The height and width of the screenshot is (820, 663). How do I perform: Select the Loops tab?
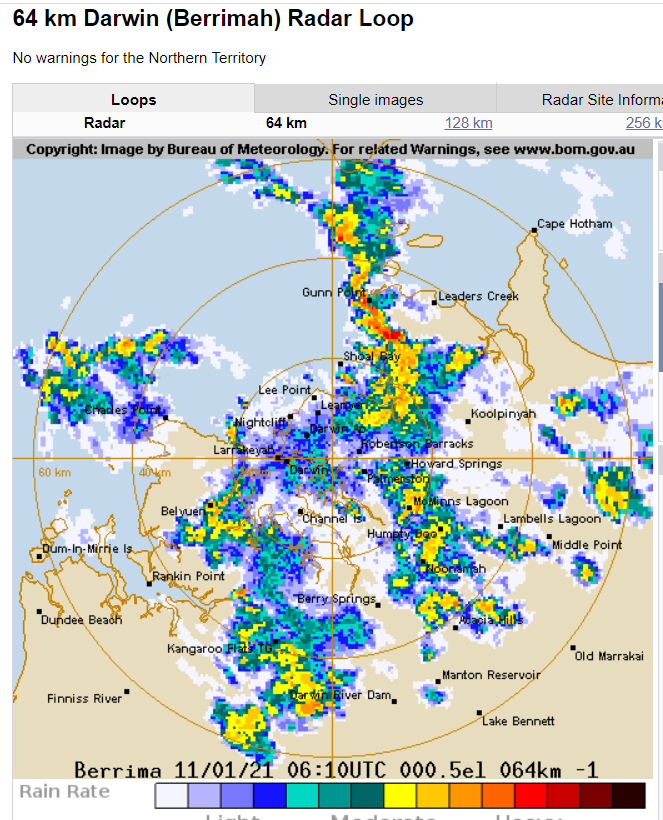click(133, 99)
